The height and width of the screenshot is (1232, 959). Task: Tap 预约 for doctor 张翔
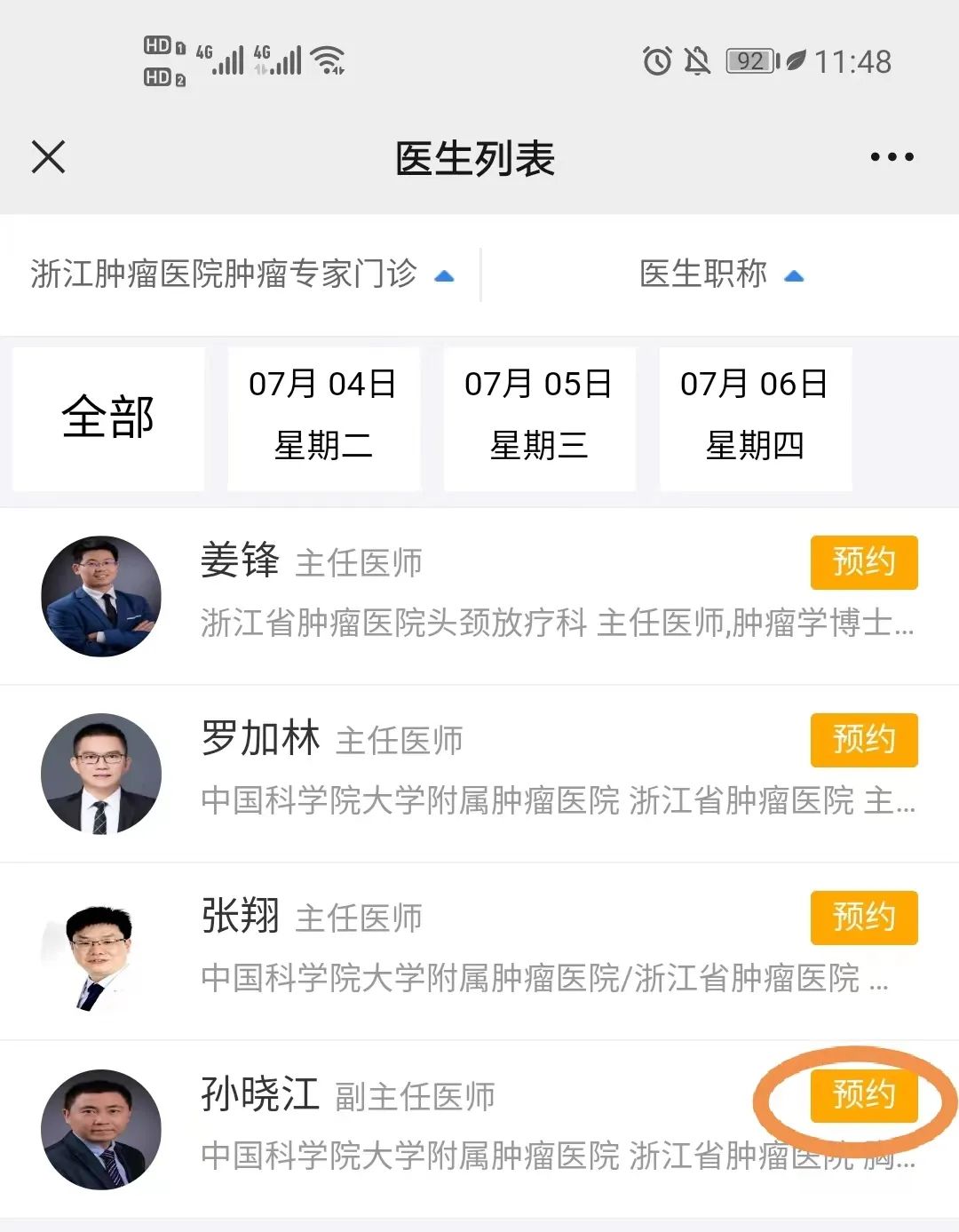click(x=863, y=918)
